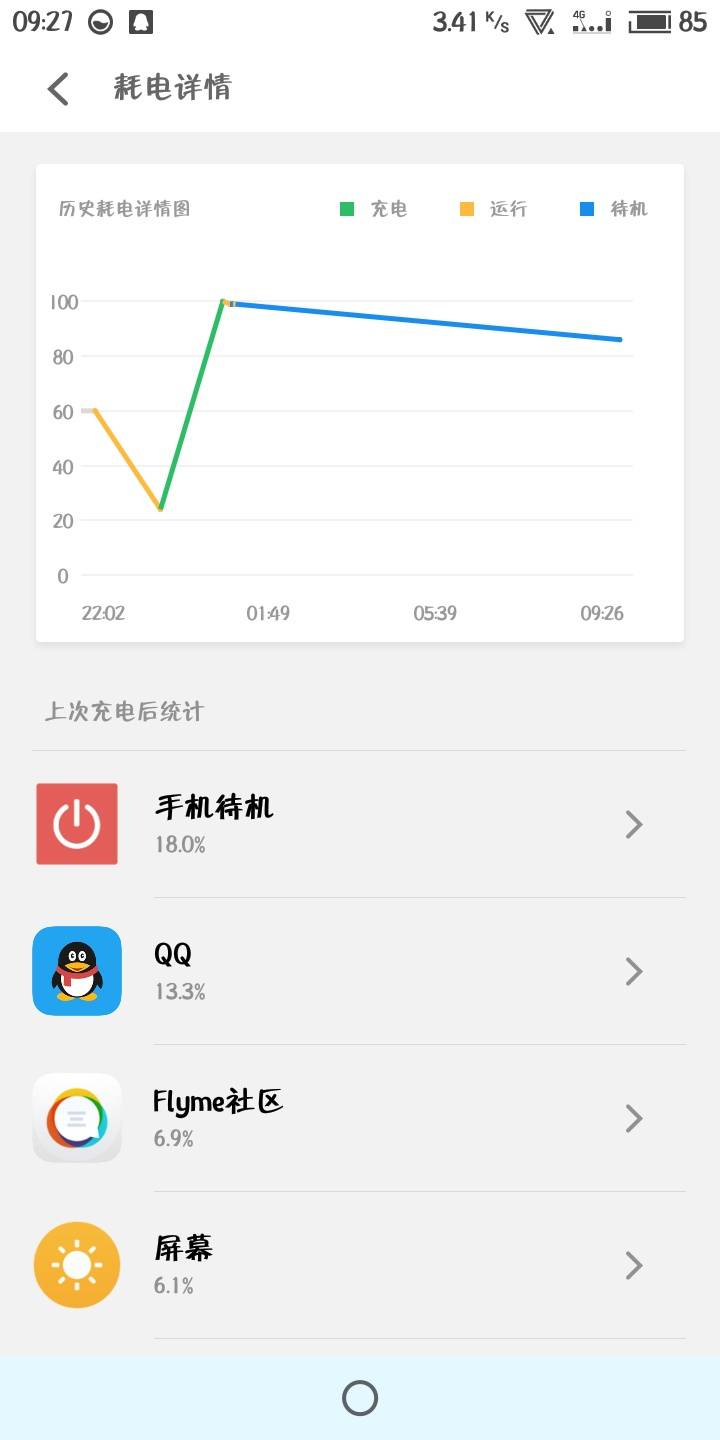This screenshot has height=1440, width=720.
Task: Navigate back with the back arrow
Action: [x=57, y=88]
